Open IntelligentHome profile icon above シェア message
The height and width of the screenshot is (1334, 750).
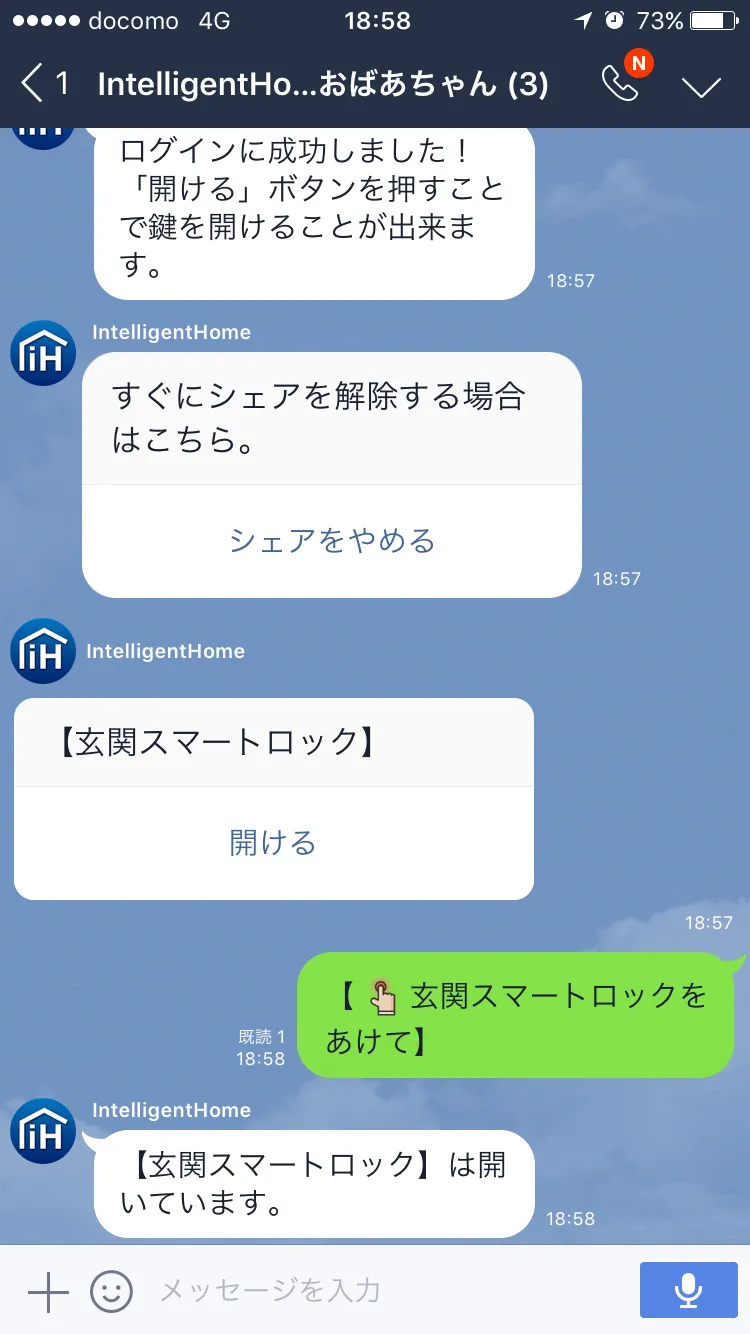pos(43,353)
